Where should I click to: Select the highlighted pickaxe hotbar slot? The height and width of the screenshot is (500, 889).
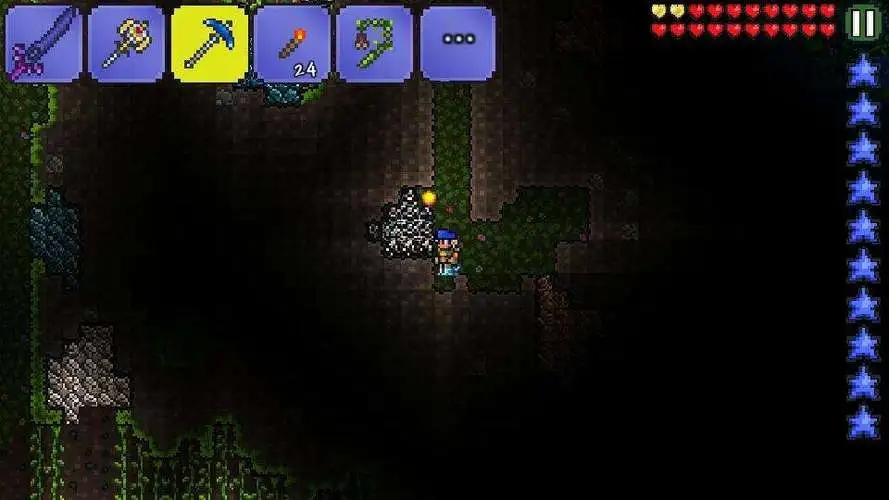coord(209,44)
